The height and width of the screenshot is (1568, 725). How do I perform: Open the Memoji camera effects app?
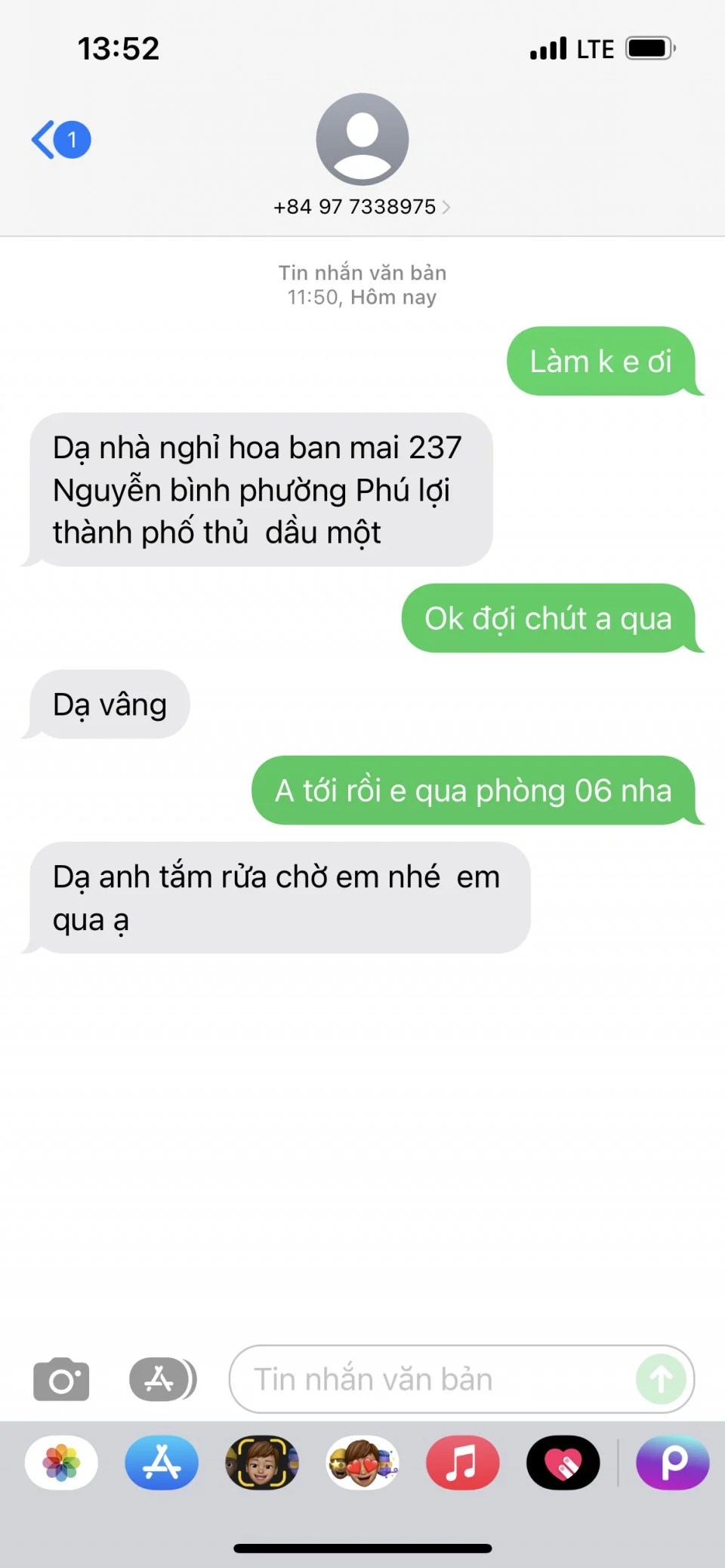262,1463
